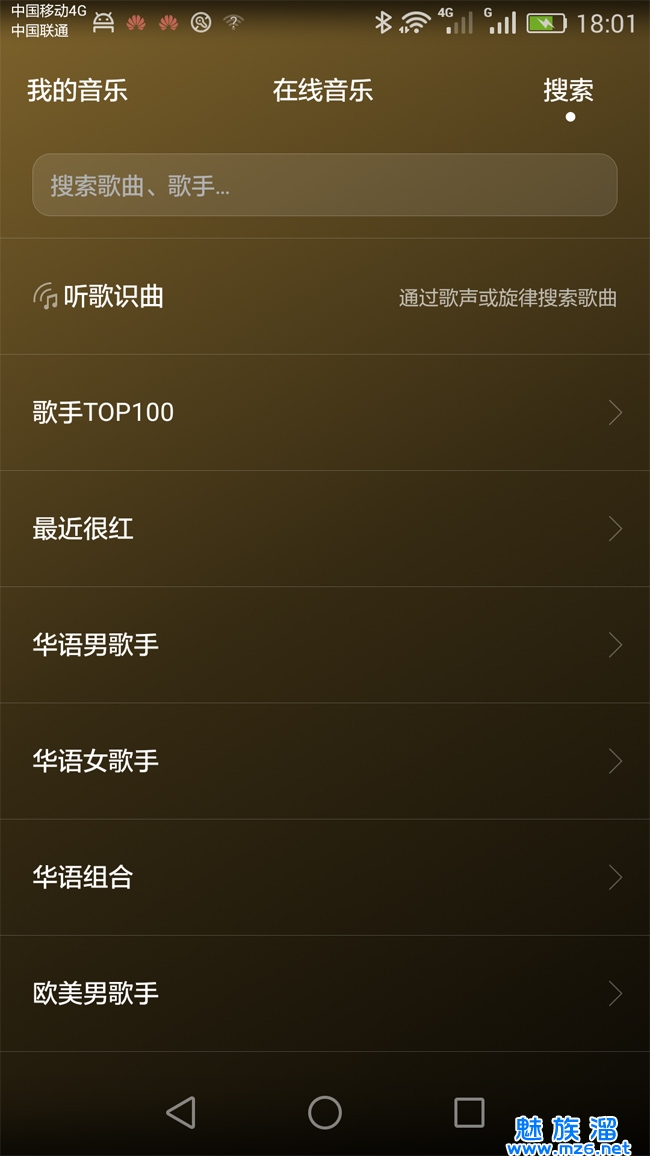650x1156 pixels.
Task: Switch to the 我的音乐 tab
Action: [x=77, y=91]
